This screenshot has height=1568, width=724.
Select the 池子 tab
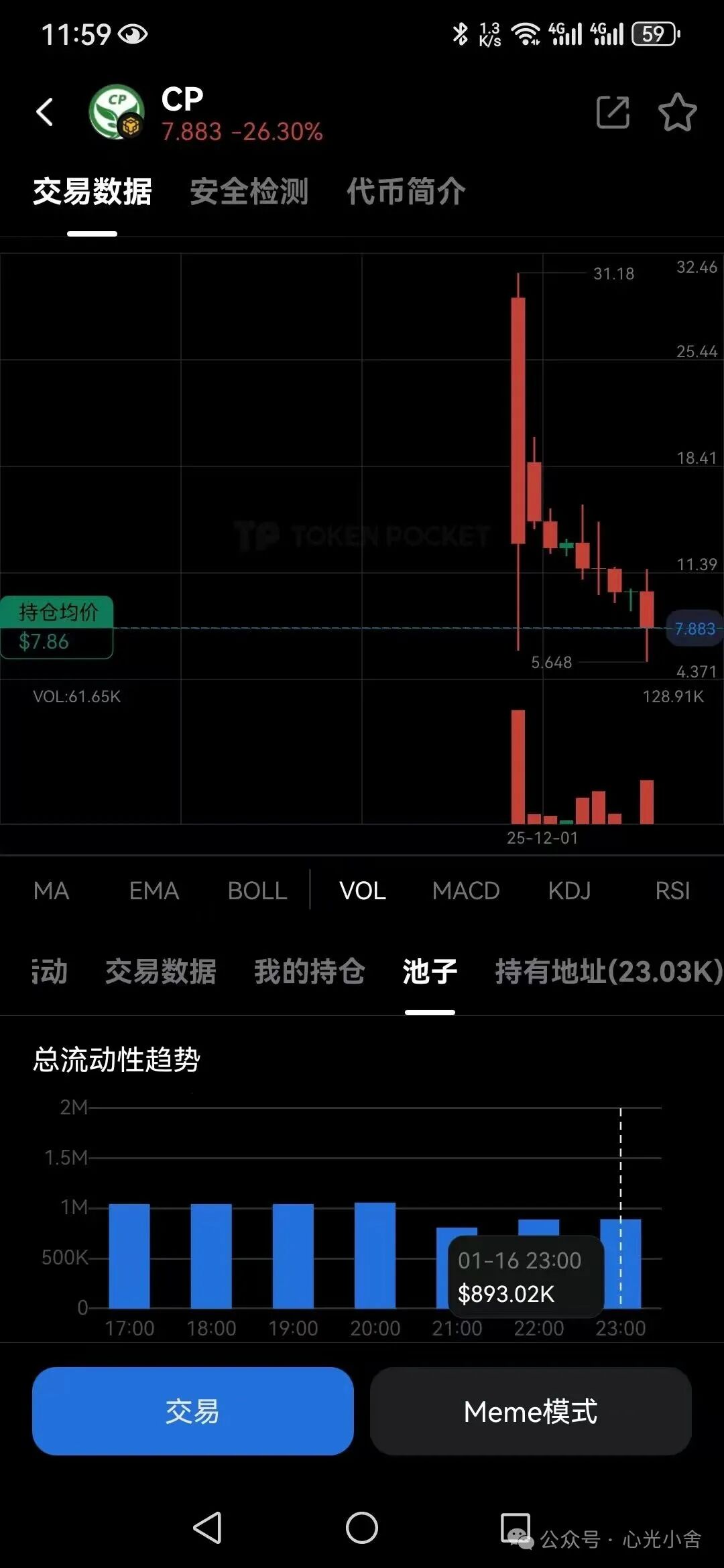(x=430, y=971)
